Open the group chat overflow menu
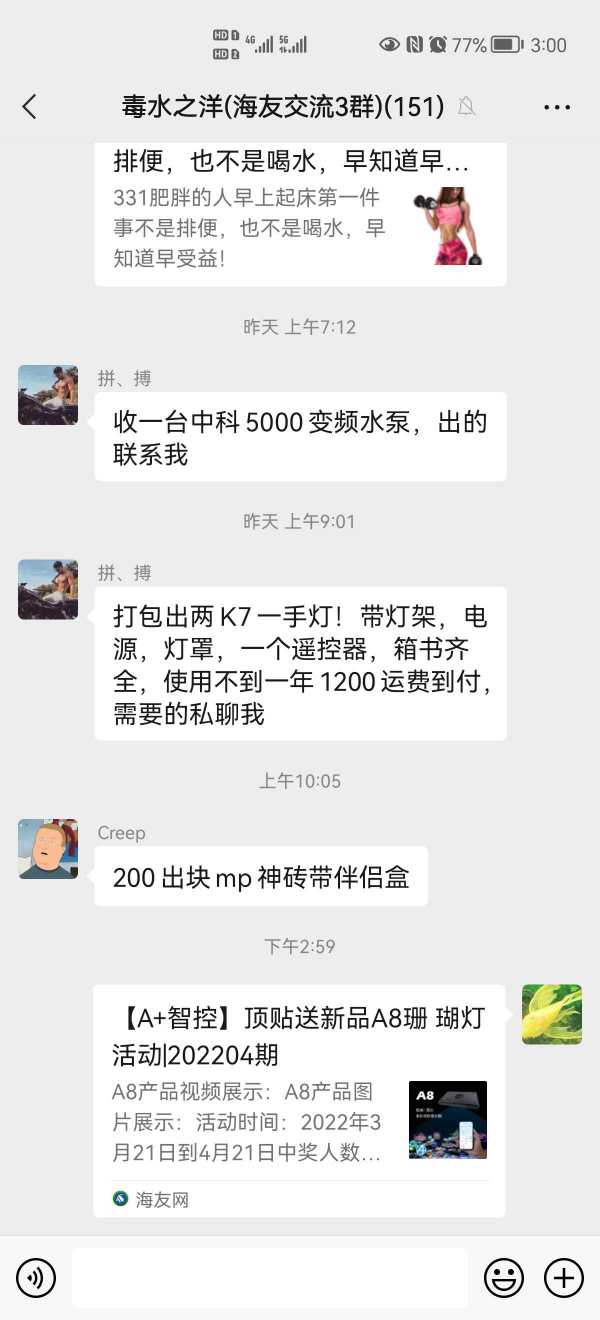 pos(557,107)
